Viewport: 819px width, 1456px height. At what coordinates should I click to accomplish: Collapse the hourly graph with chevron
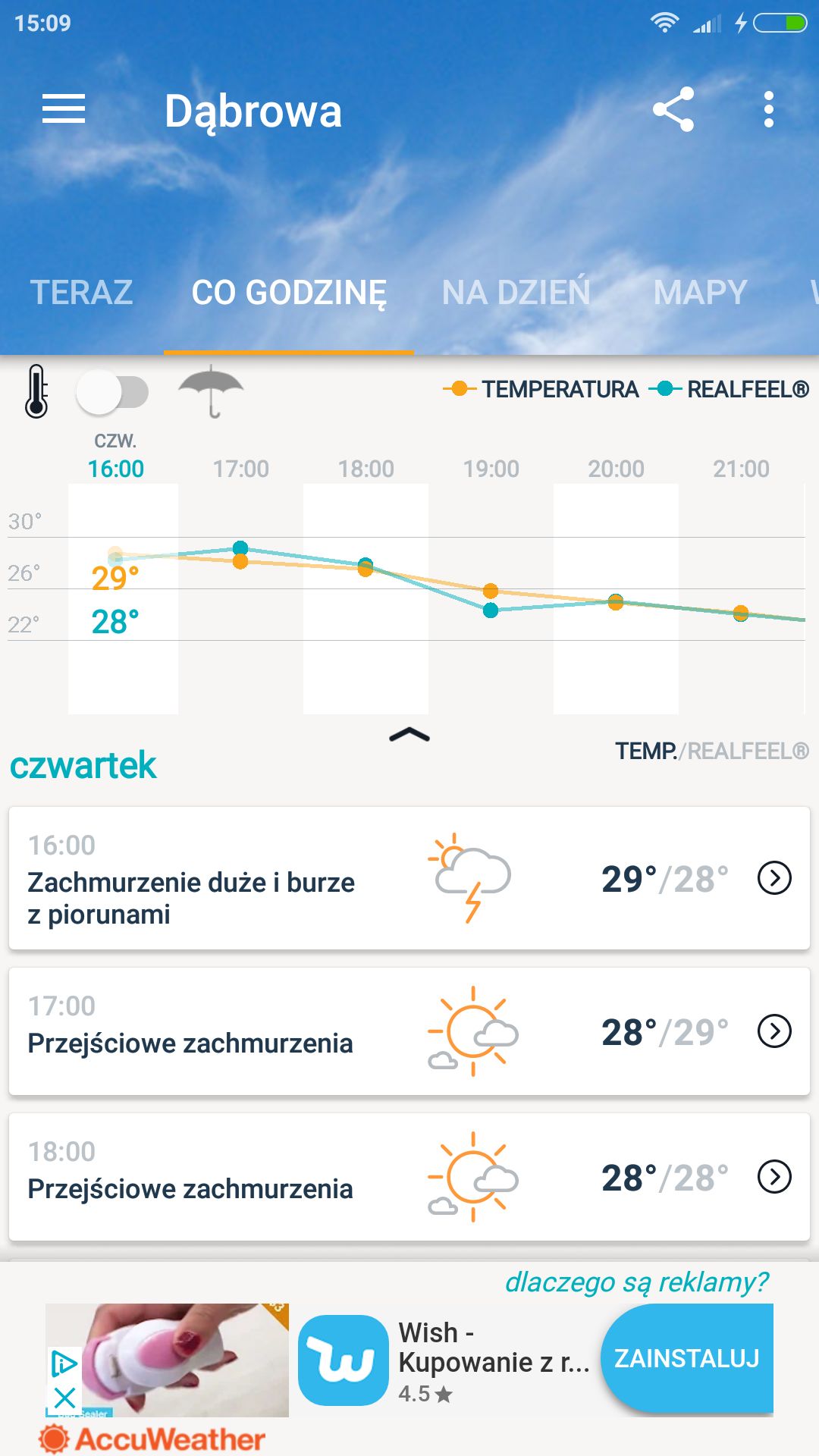tap(409, 734)
